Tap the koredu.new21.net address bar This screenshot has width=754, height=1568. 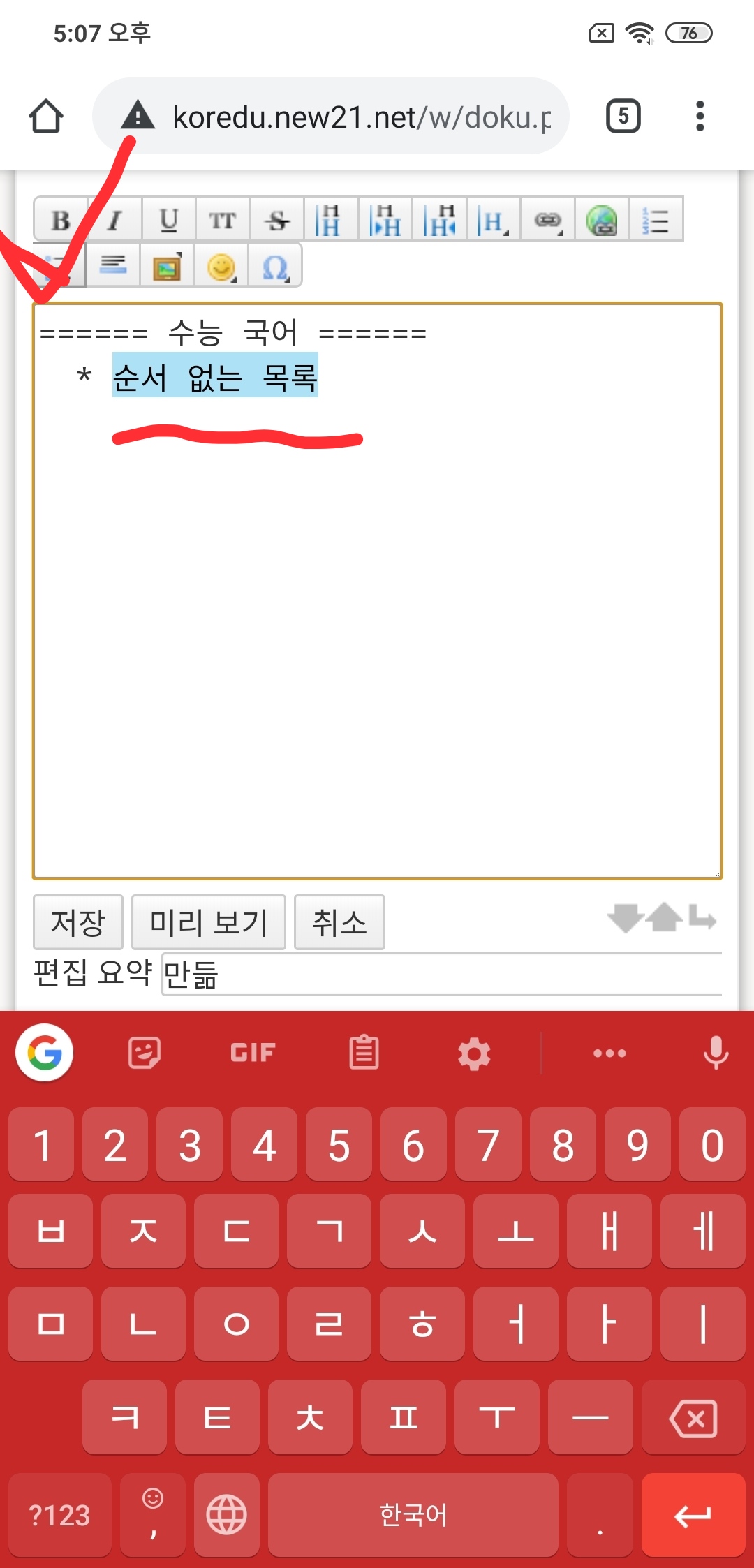331,117
